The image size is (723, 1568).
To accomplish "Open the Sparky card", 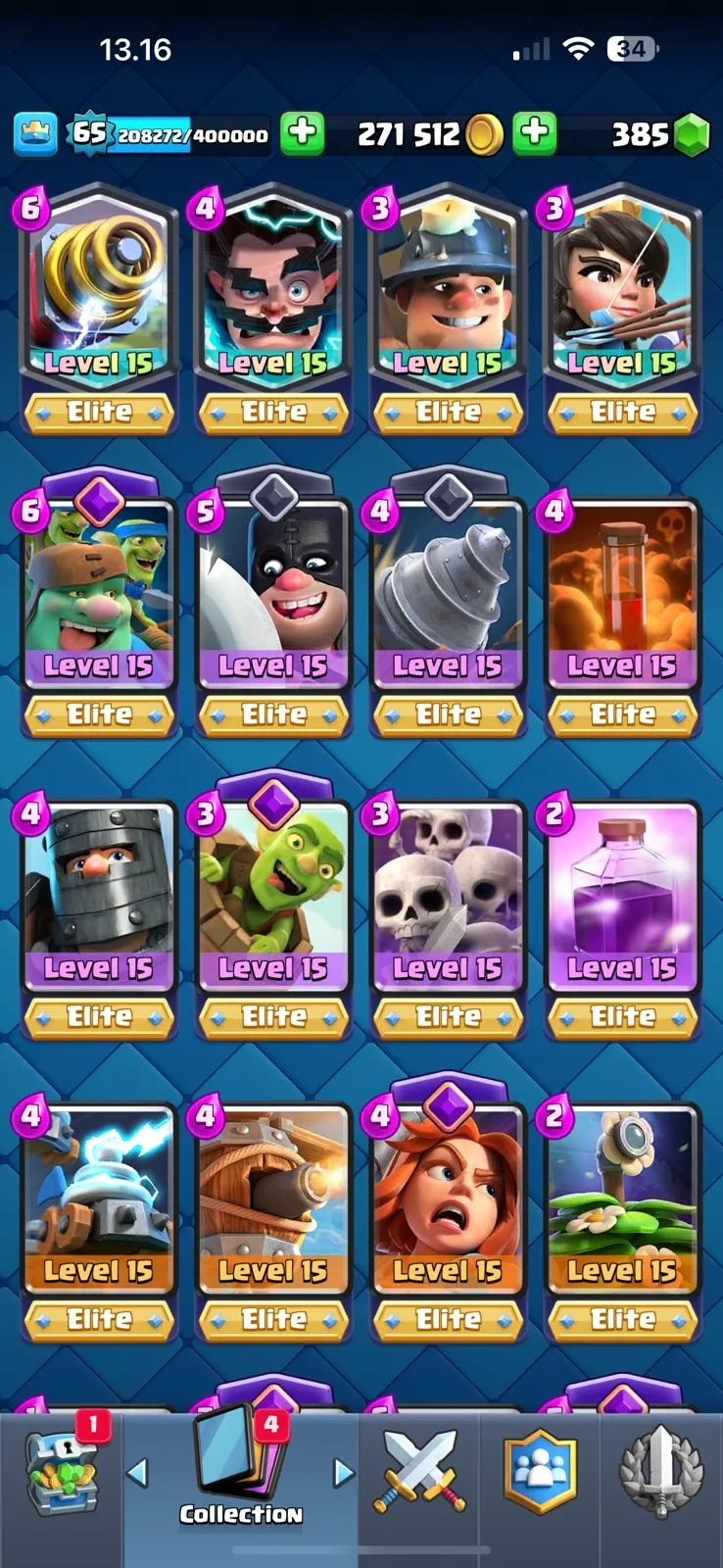I will [98, 294].
